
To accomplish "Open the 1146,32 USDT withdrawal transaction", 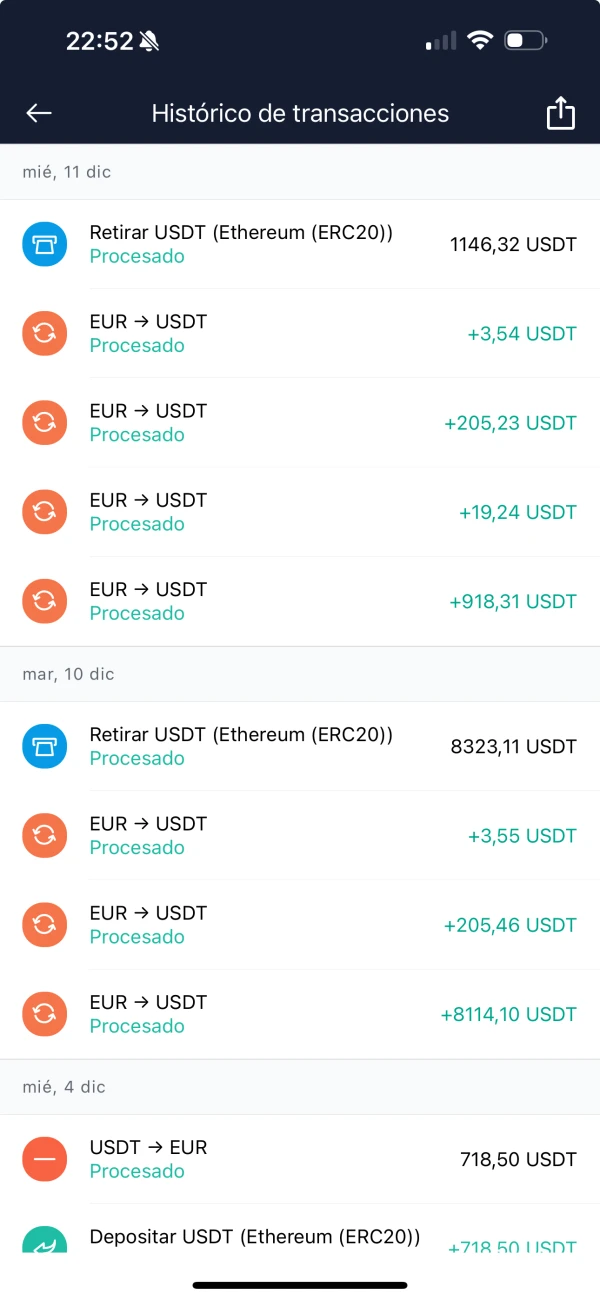I will tap(300, 244).
